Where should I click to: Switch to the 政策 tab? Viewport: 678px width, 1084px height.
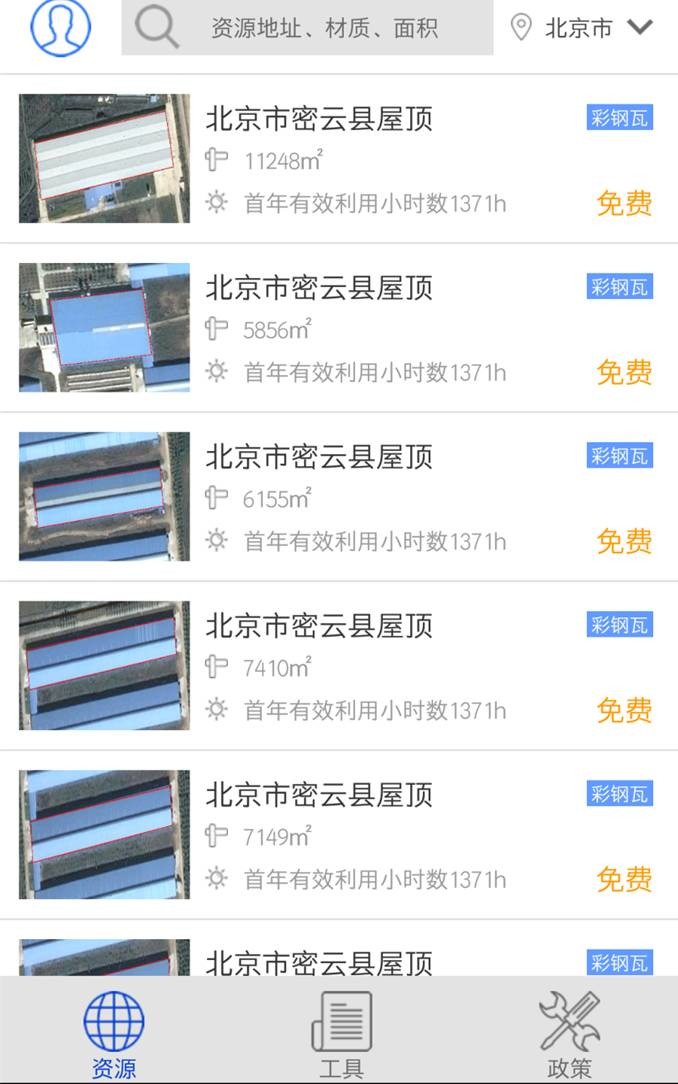point(569,1033)
